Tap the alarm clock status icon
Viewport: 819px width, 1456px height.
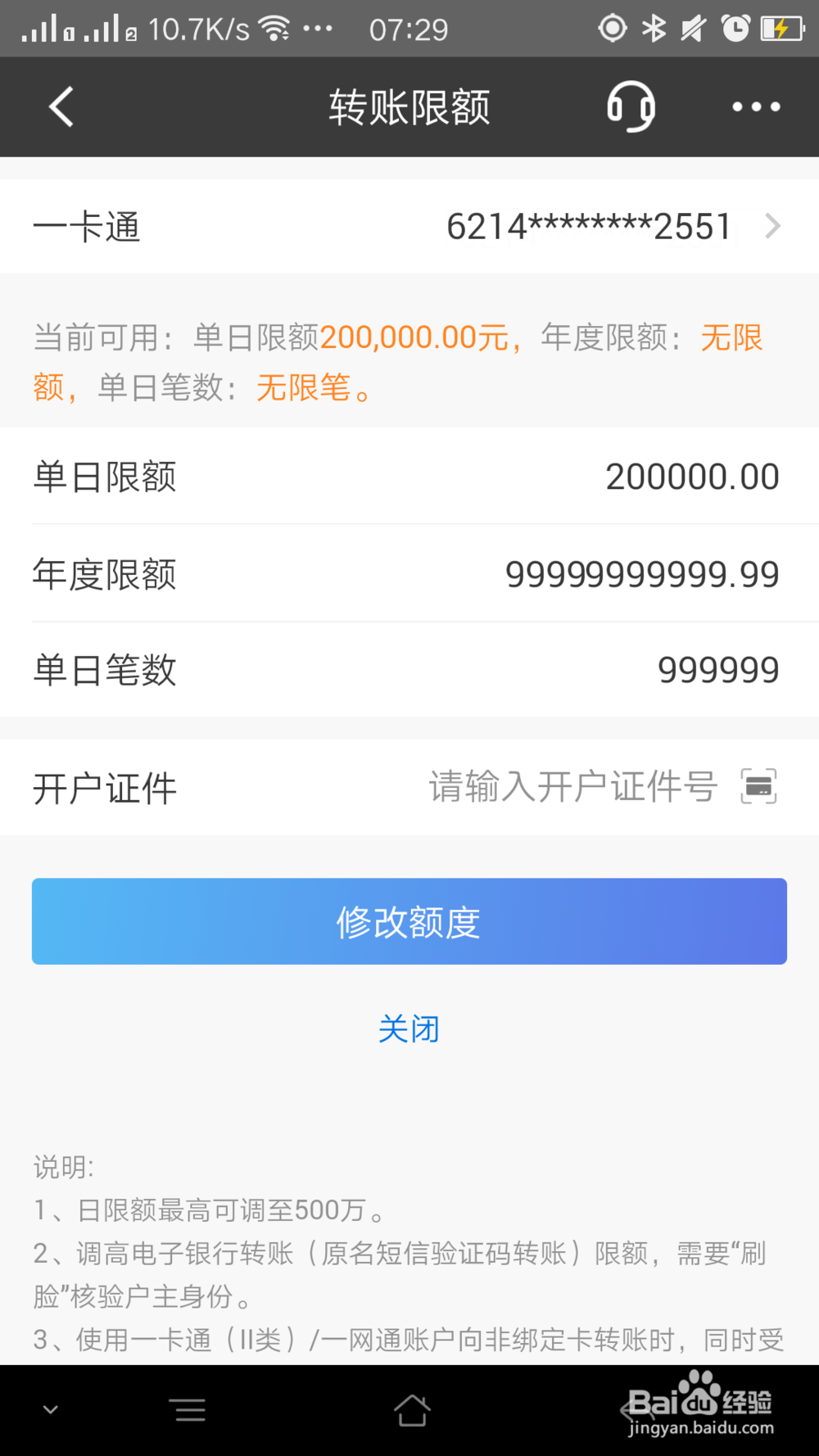pos(735,28)
